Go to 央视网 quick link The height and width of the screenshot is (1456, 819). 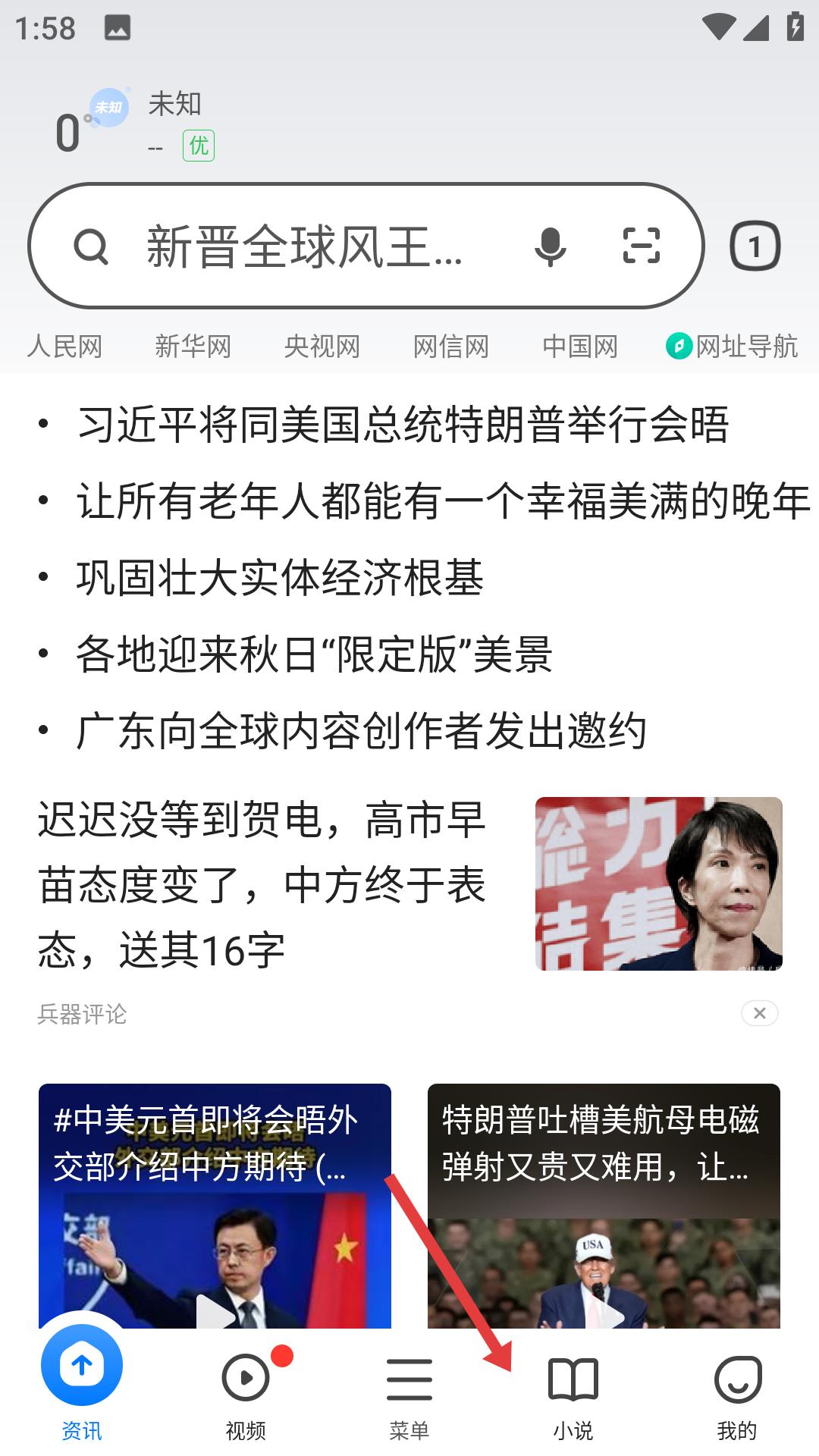click(x=322, y=347)
